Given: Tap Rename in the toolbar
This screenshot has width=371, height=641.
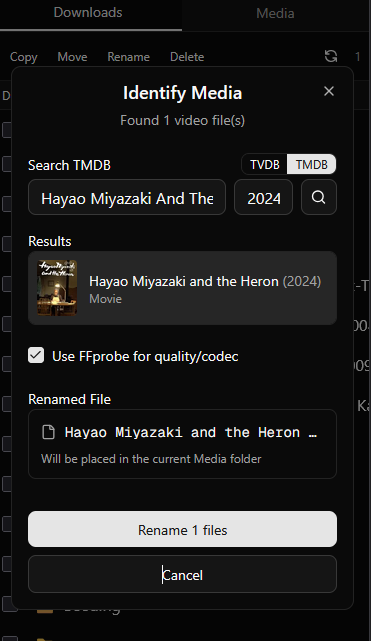Looking at the screenshot, I should click(x=128, y=57).
